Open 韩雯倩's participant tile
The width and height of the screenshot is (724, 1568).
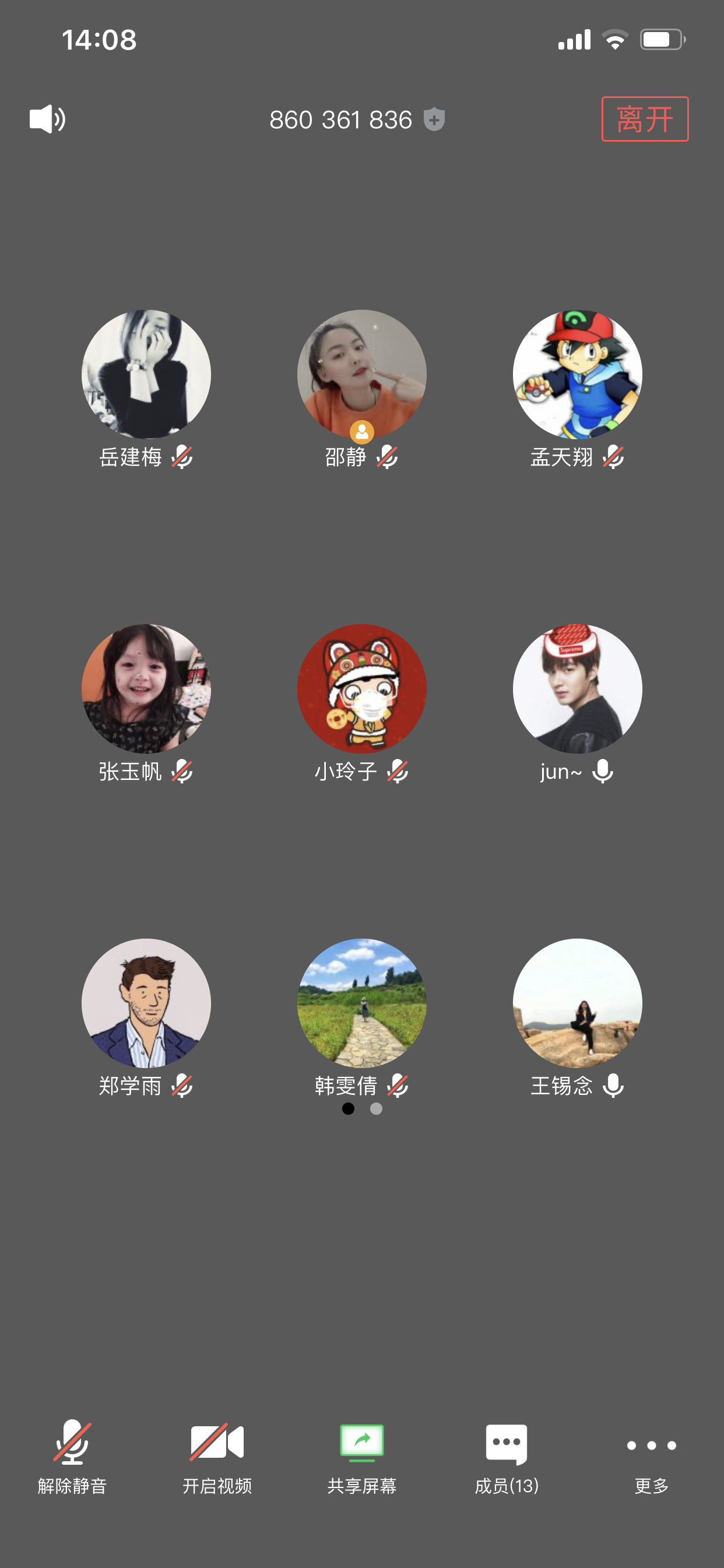362,1003
